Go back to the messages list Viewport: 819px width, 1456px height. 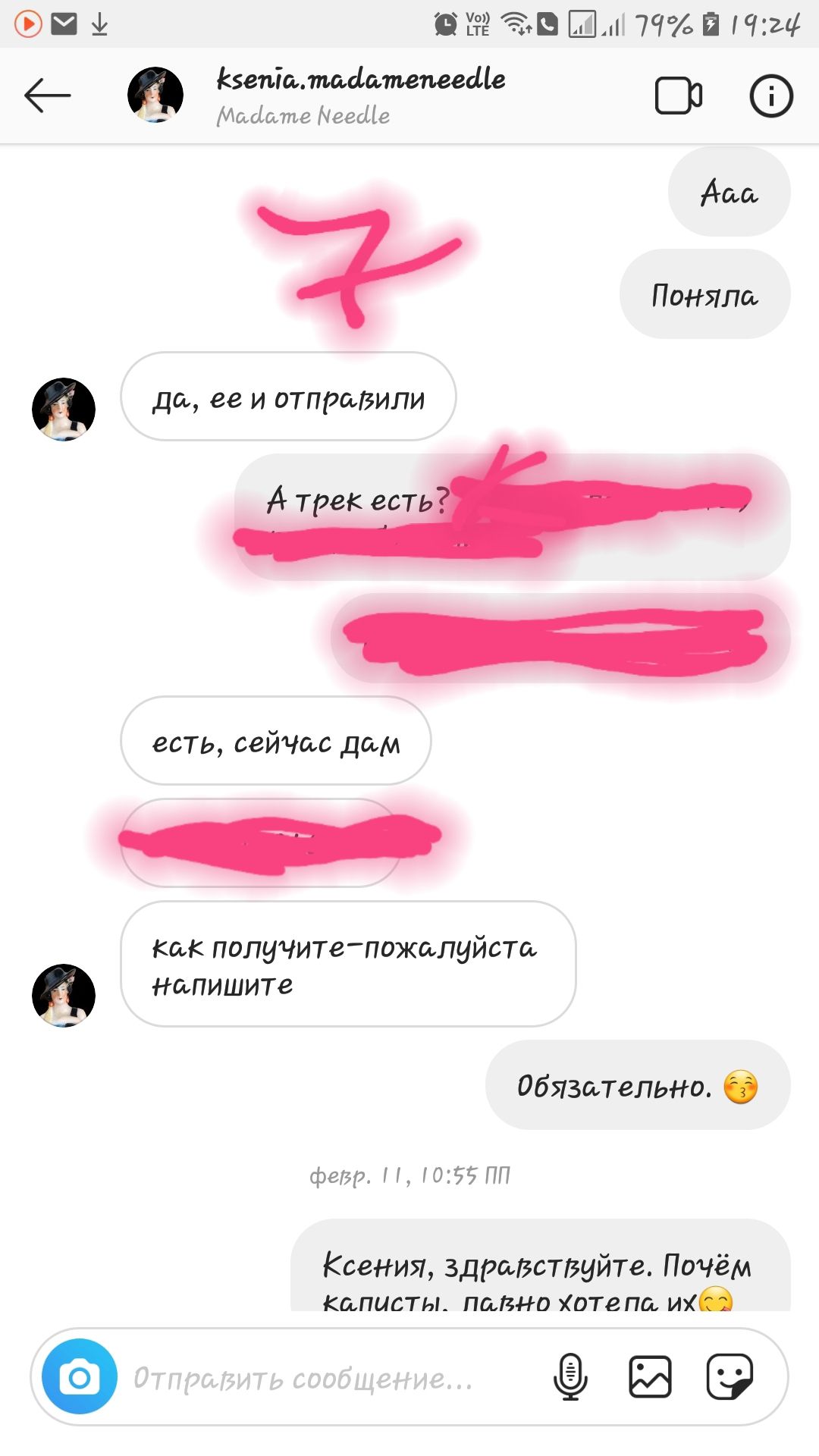click(47, 96)
